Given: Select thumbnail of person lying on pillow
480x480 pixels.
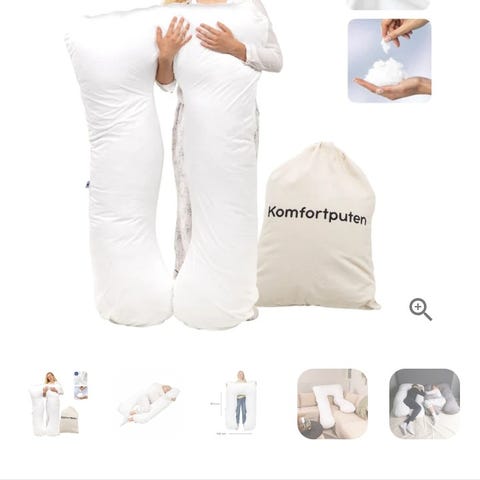Looking at the screenshot, I should [x=149, y=403].
